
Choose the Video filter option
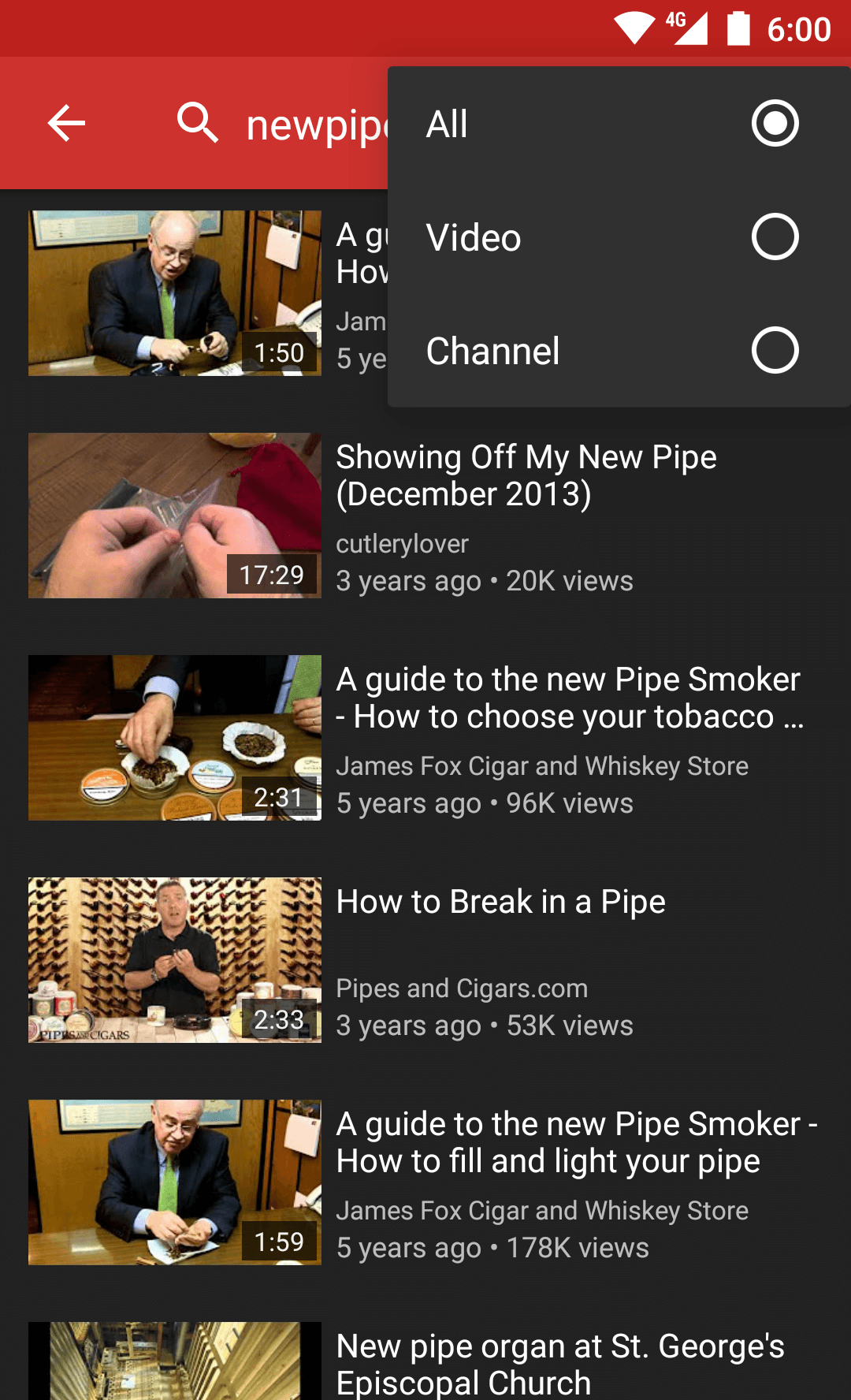[619, 237]
